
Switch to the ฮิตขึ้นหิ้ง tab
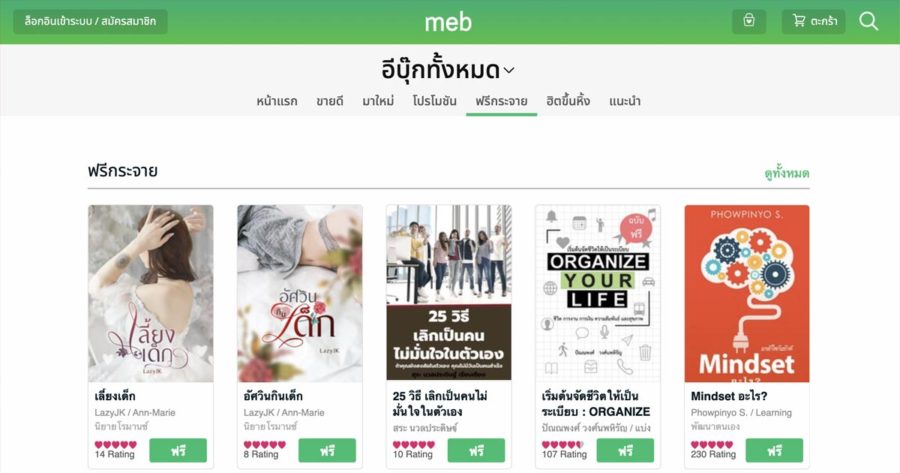point(568,101)
